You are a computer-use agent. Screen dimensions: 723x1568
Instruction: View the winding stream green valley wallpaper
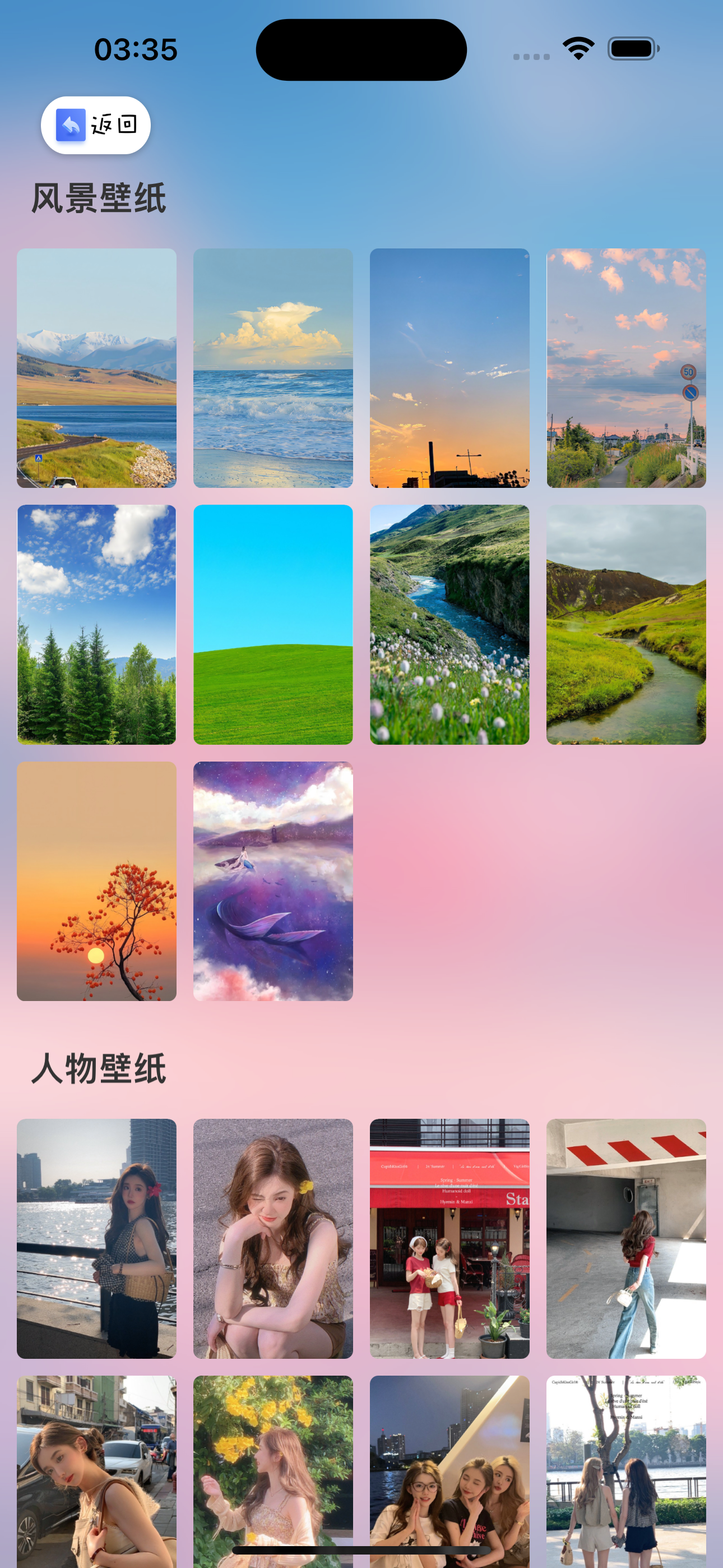point(625,624)
